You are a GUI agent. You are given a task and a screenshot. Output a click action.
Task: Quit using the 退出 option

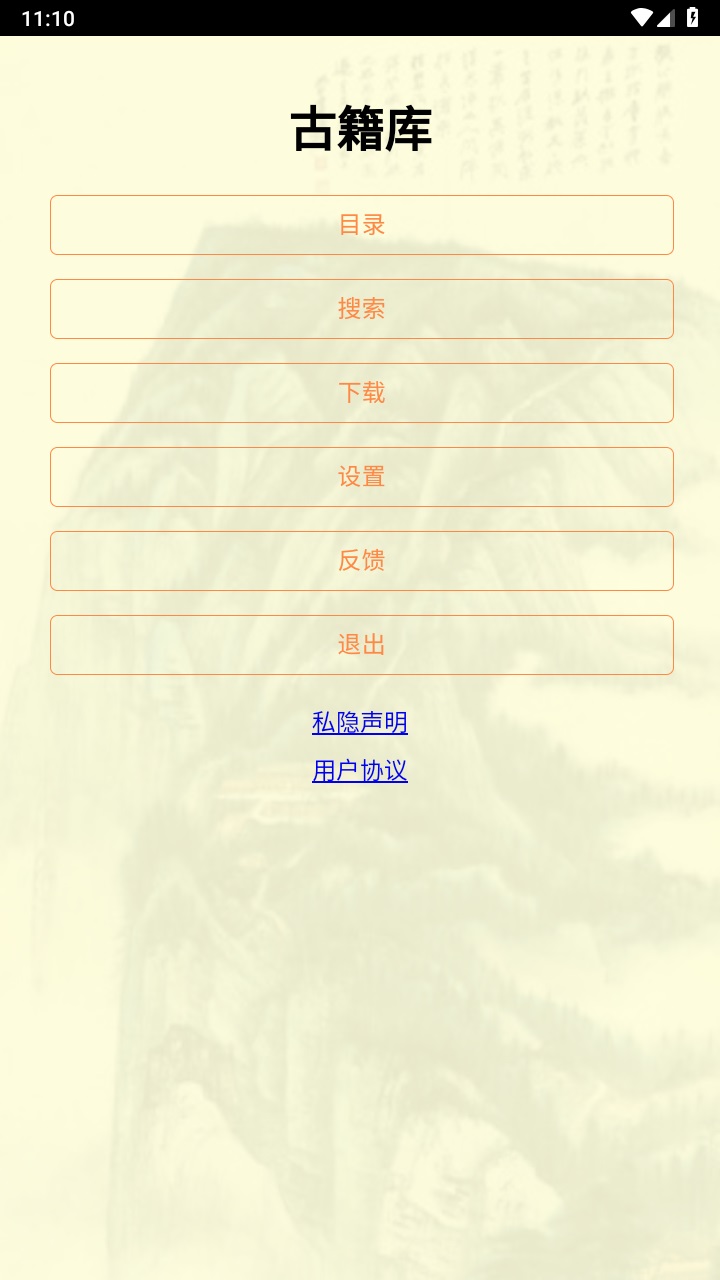click(x=360, y=645)
